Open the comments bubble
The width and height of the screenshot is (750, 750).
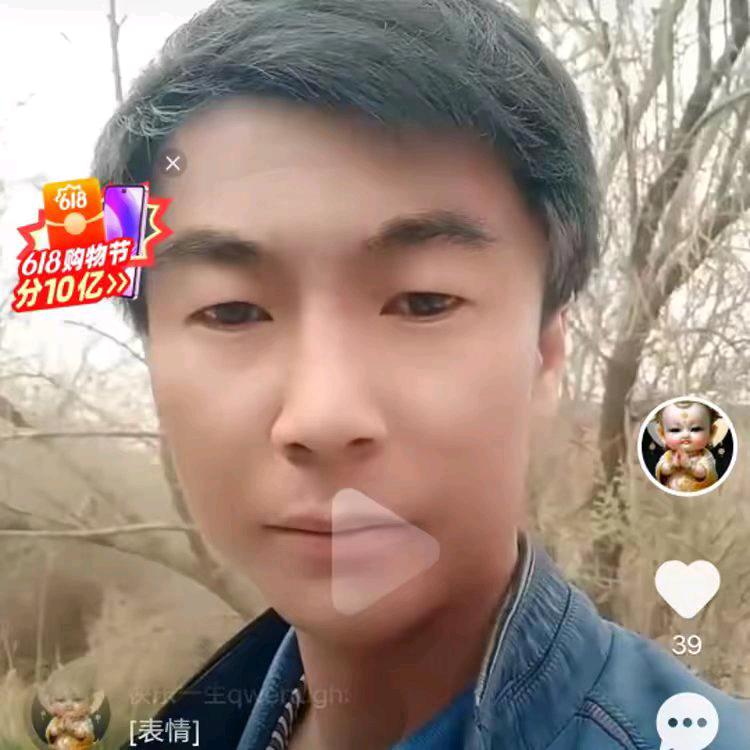687,722
